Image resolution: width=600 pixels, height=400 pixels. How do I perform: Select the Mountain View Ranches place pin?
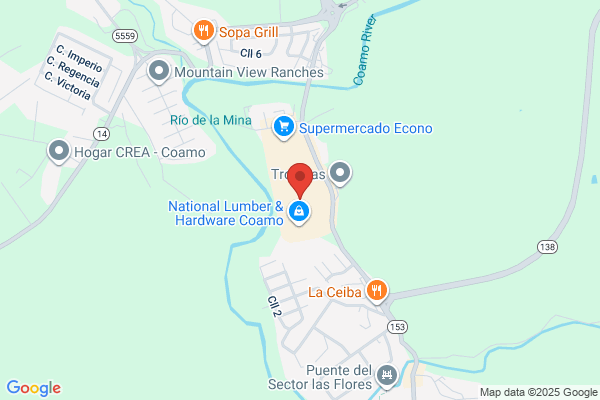[159, 72]
